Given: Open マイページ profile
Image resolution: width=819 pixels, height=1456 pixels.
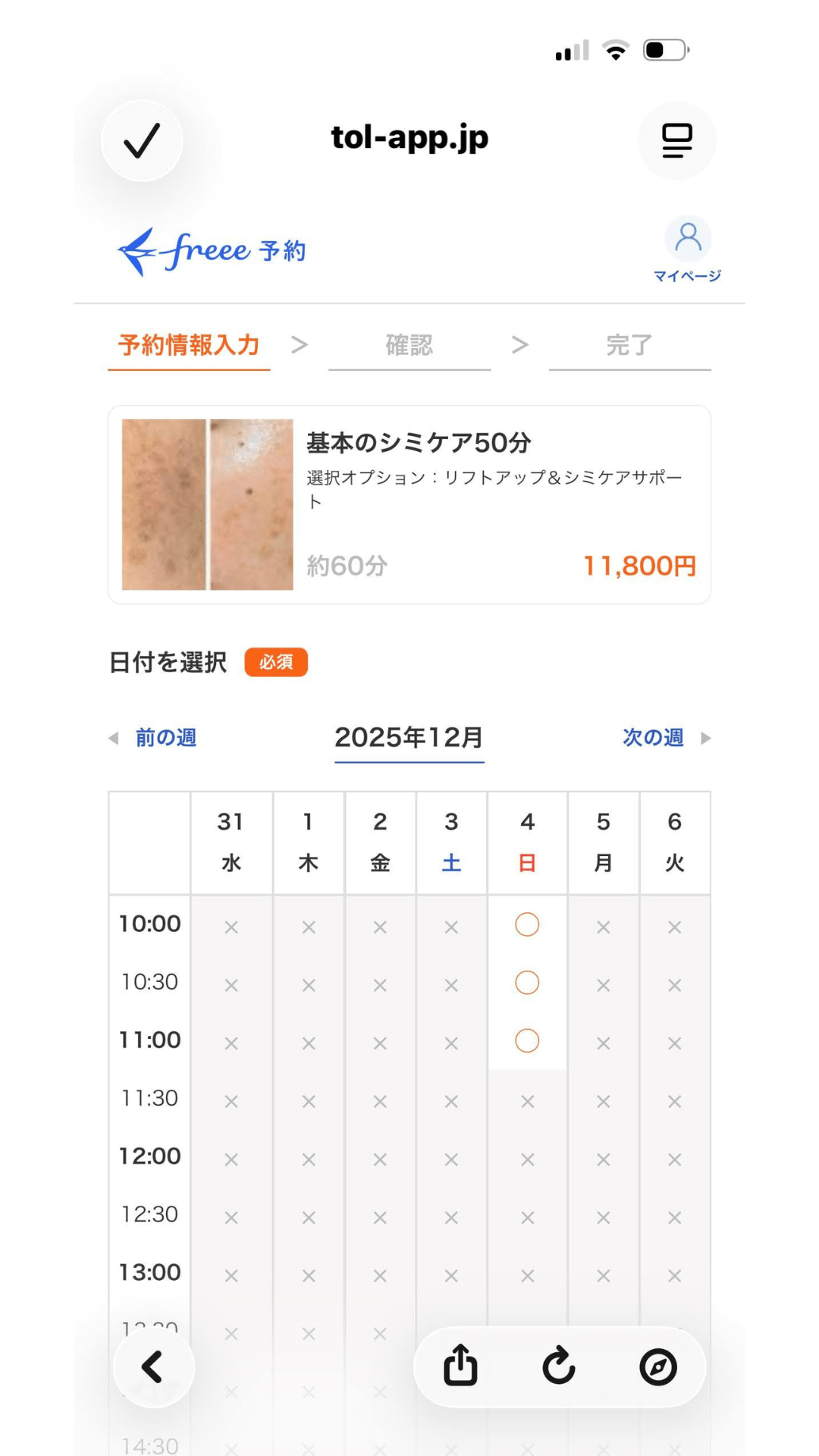Looking at the screenshot, I should 688,250.
